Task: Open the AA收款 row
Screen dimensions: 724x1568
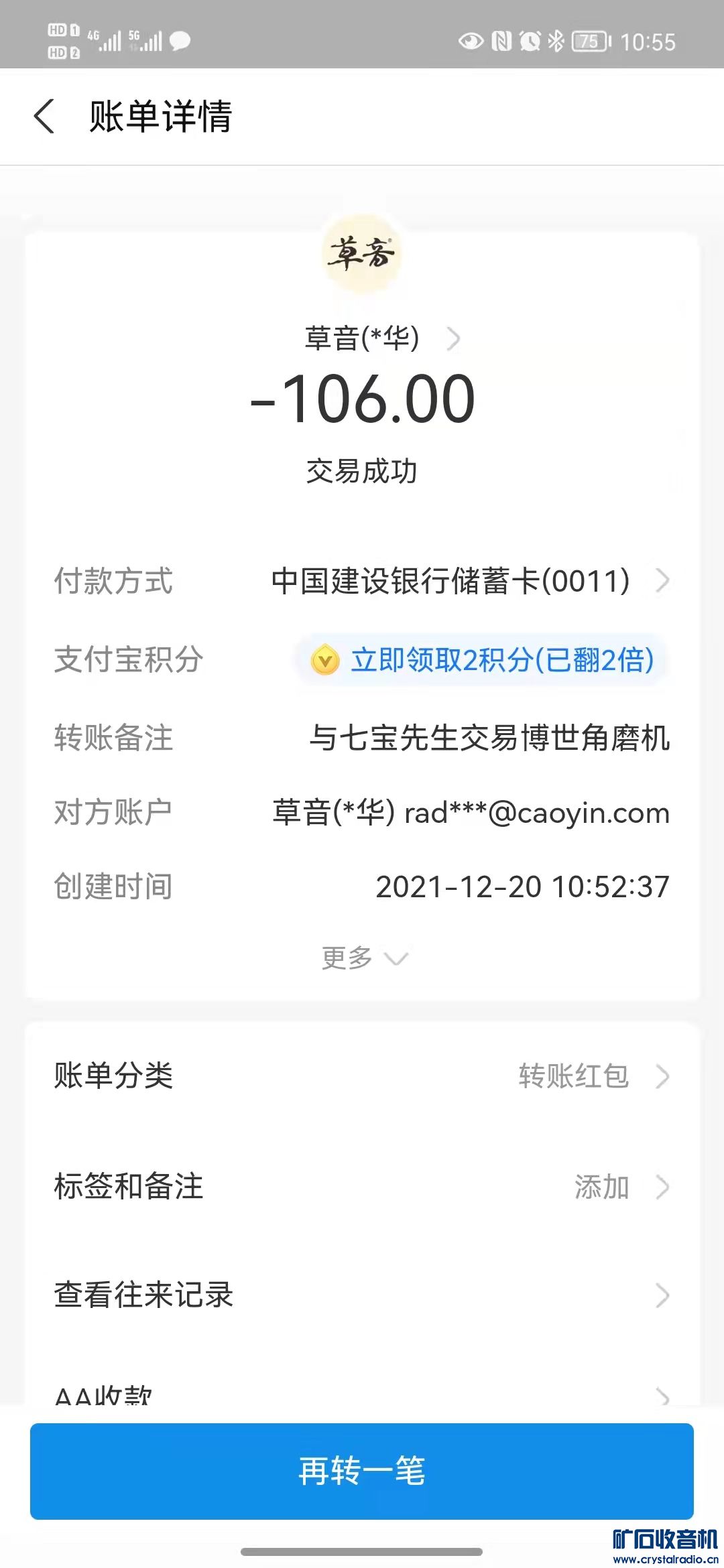Action: pyautogui.click(x=362, y=1394)
